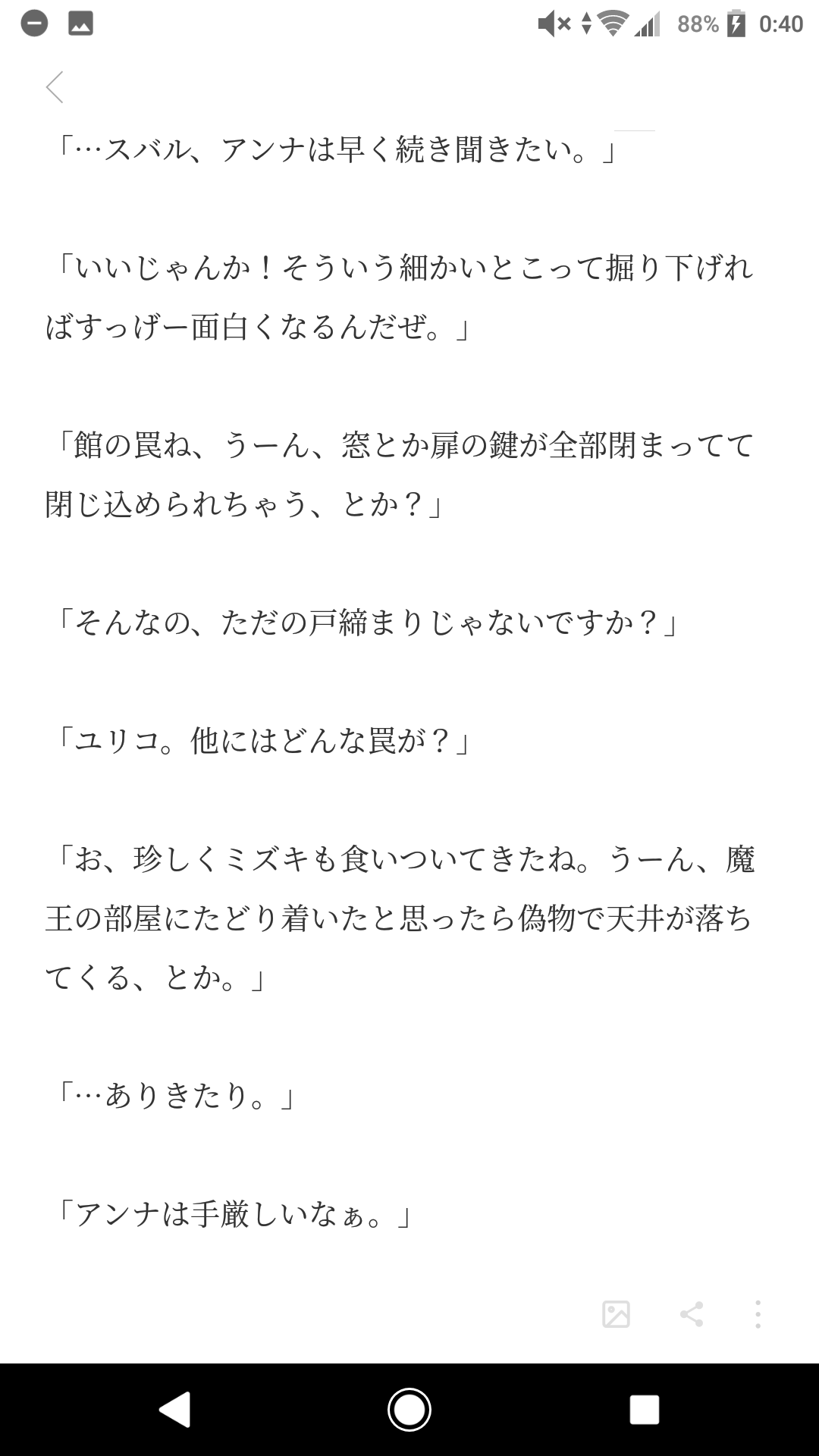
Task: Go back using the top-left arrow
Action: [x=55, y=87]
